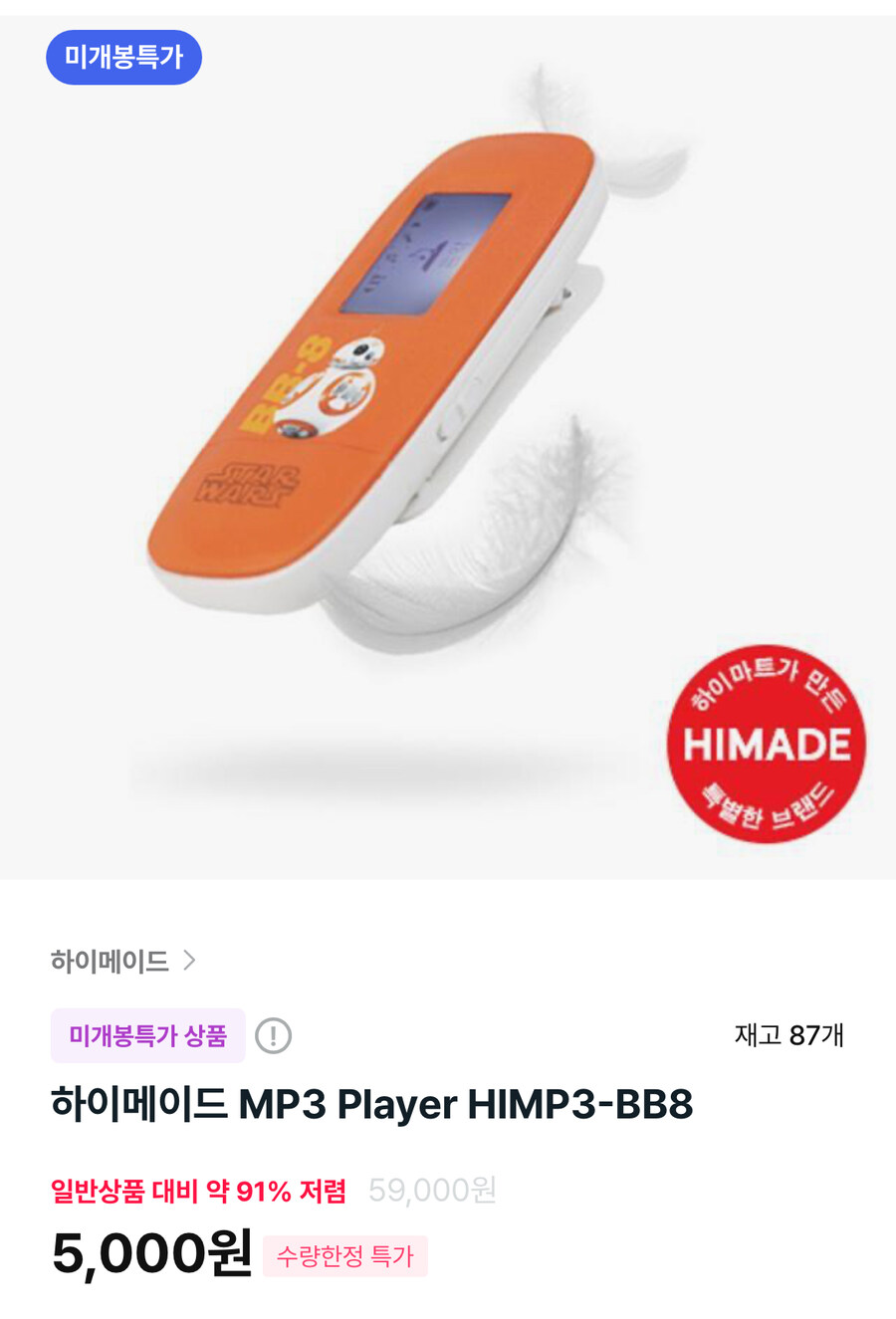The width and height of the screenshot is (896, 1319).
Task: Select the product title HIMP3-BB8
Action: 373,1103
